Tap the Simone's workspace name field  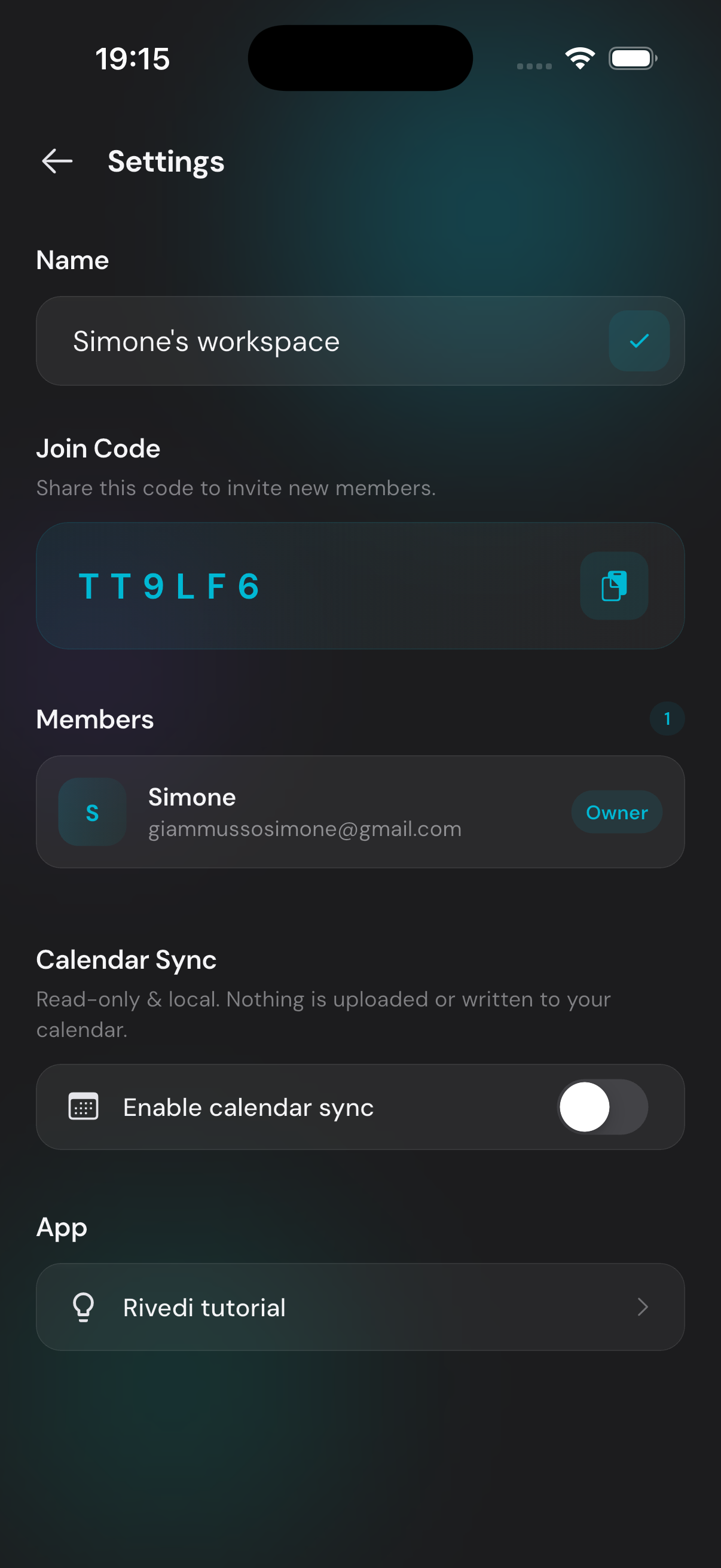(304, 341)
